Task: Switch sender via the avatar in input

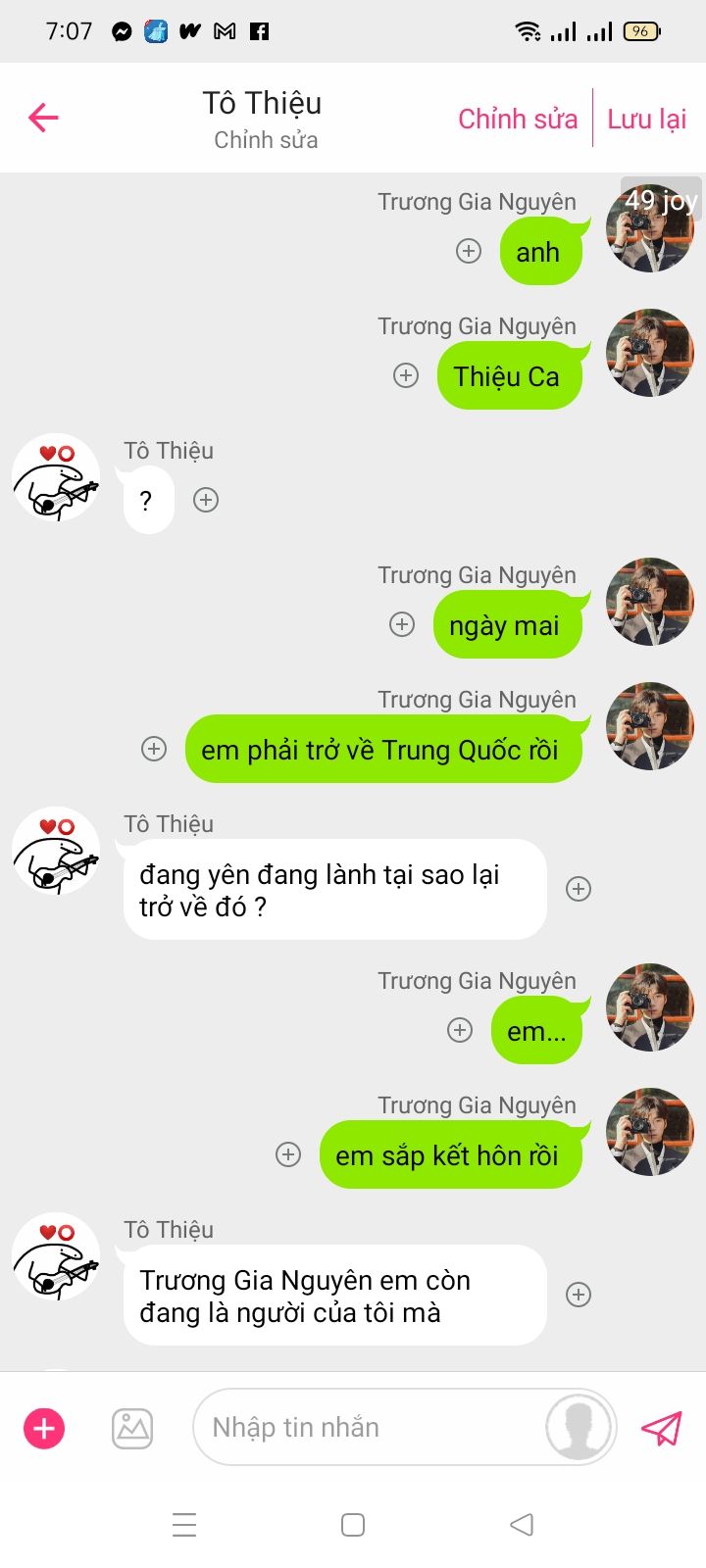Action: pos(580,1427)
